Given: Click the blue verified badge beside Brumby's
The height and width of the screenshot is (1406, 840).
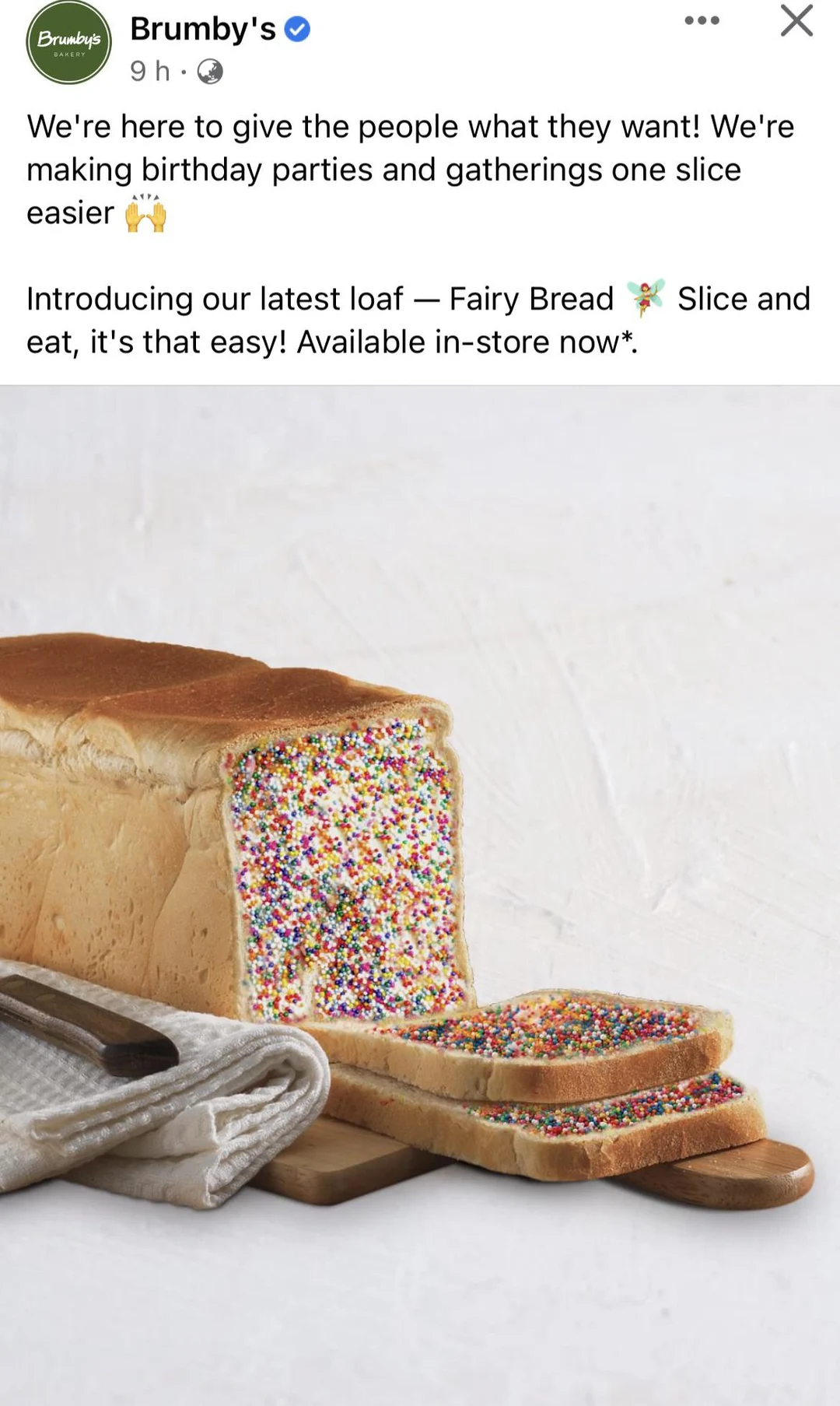Looking at the screenshot, I should pyautogui.click(x=296, y=28).
